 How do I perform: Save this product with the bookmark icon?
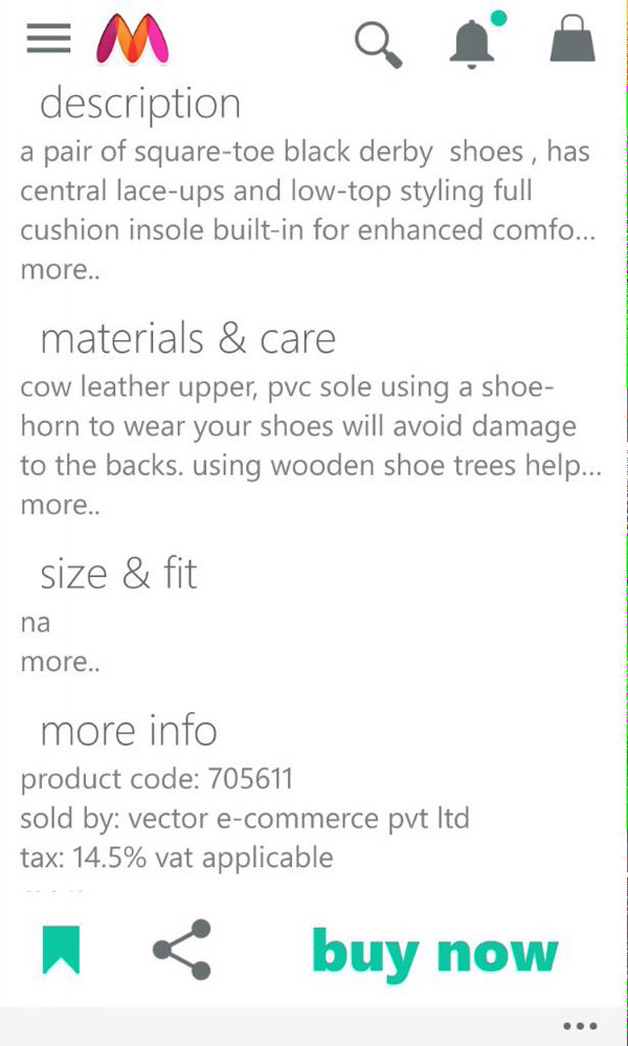61,949
